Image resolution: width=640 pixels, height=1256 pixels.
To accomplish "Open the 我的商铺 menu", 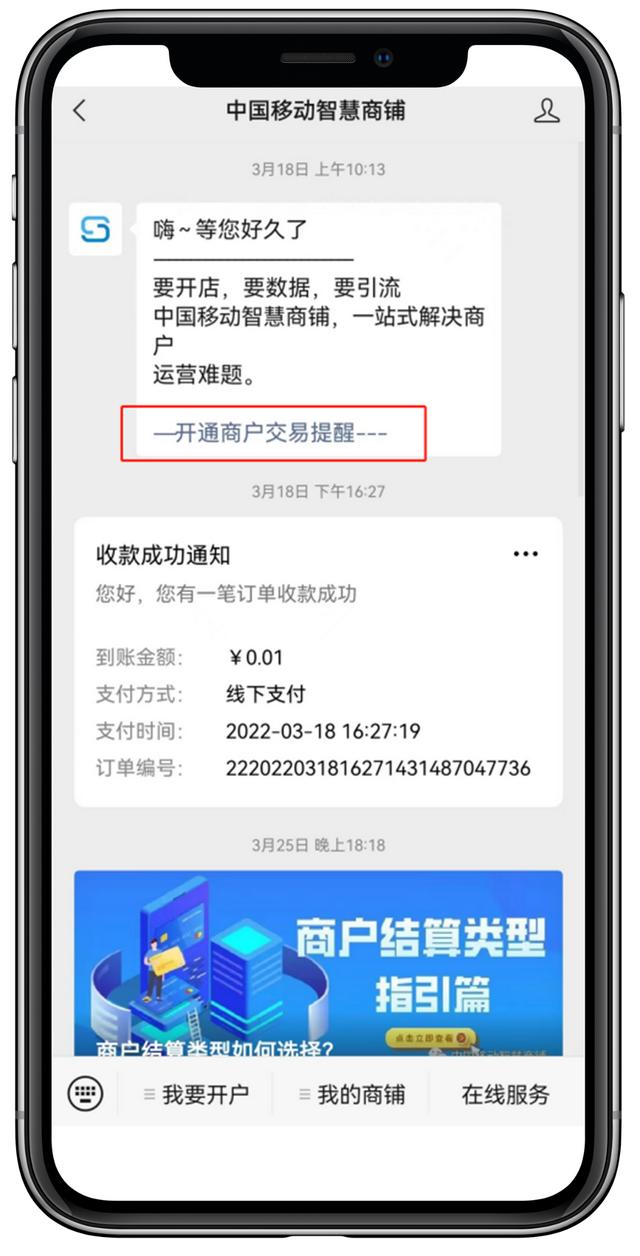I will 352,1094.
